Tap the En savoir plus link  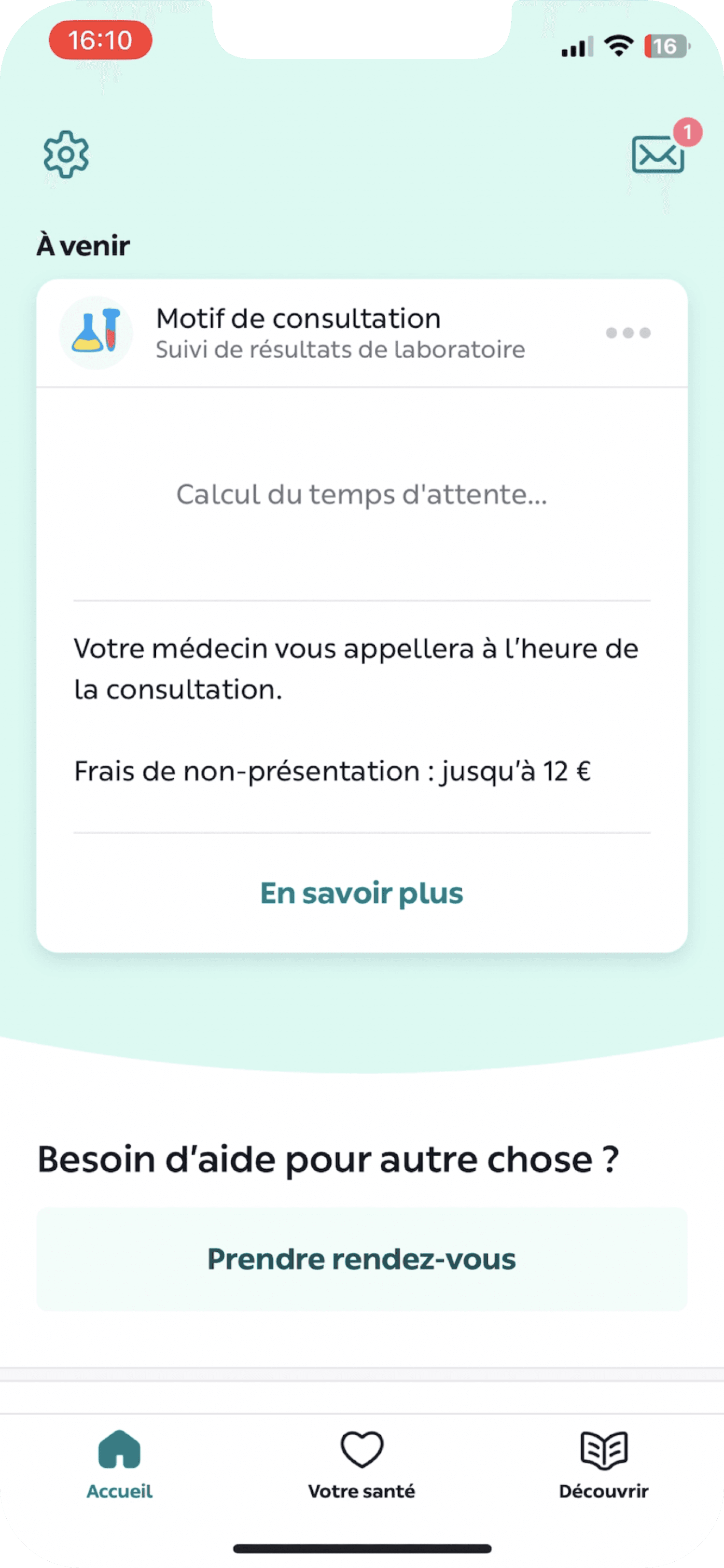(x=362, y=893)
